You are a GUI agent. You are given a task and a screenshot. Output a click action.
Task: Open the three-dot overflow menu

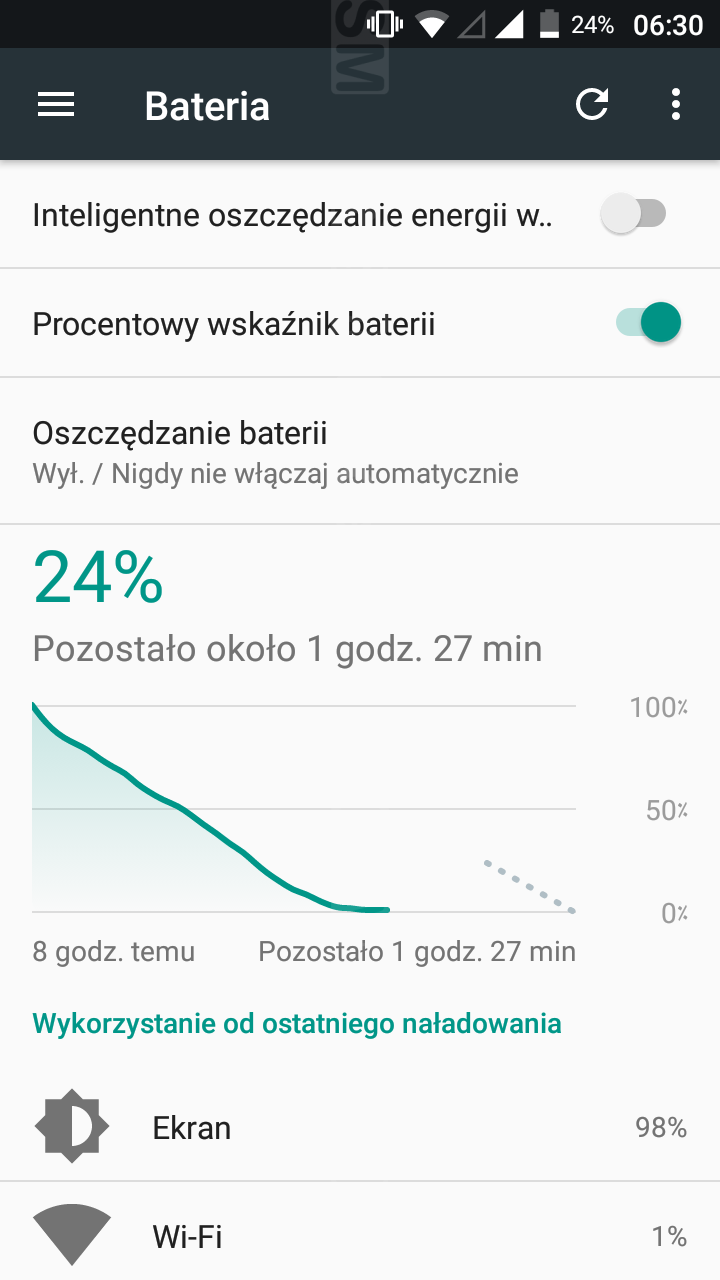coord(677,105)
